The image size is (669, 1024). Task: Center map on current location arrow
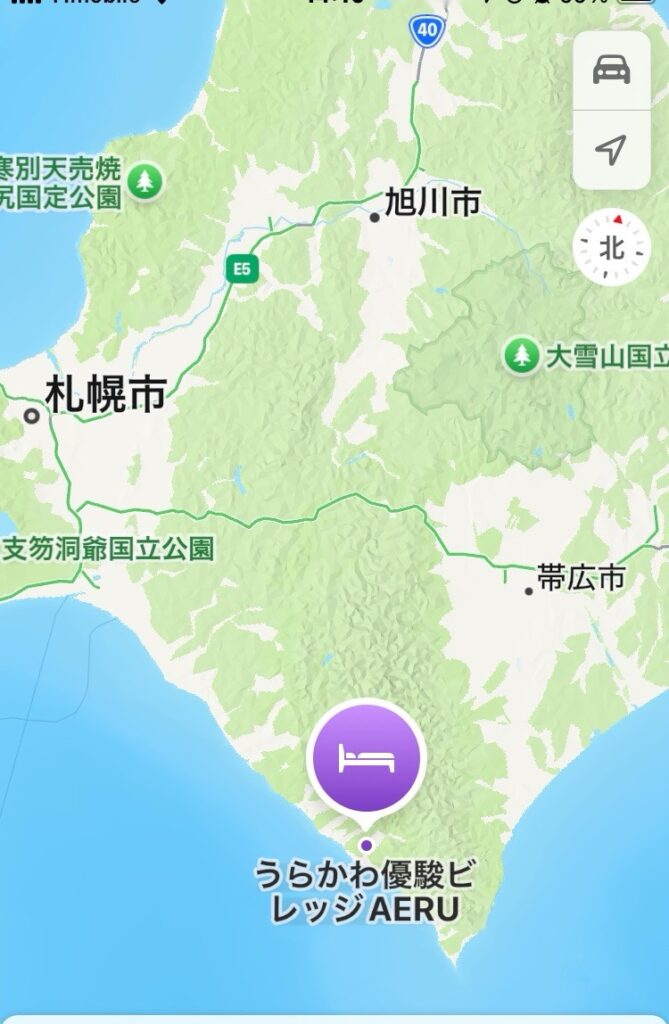(611, 150)
